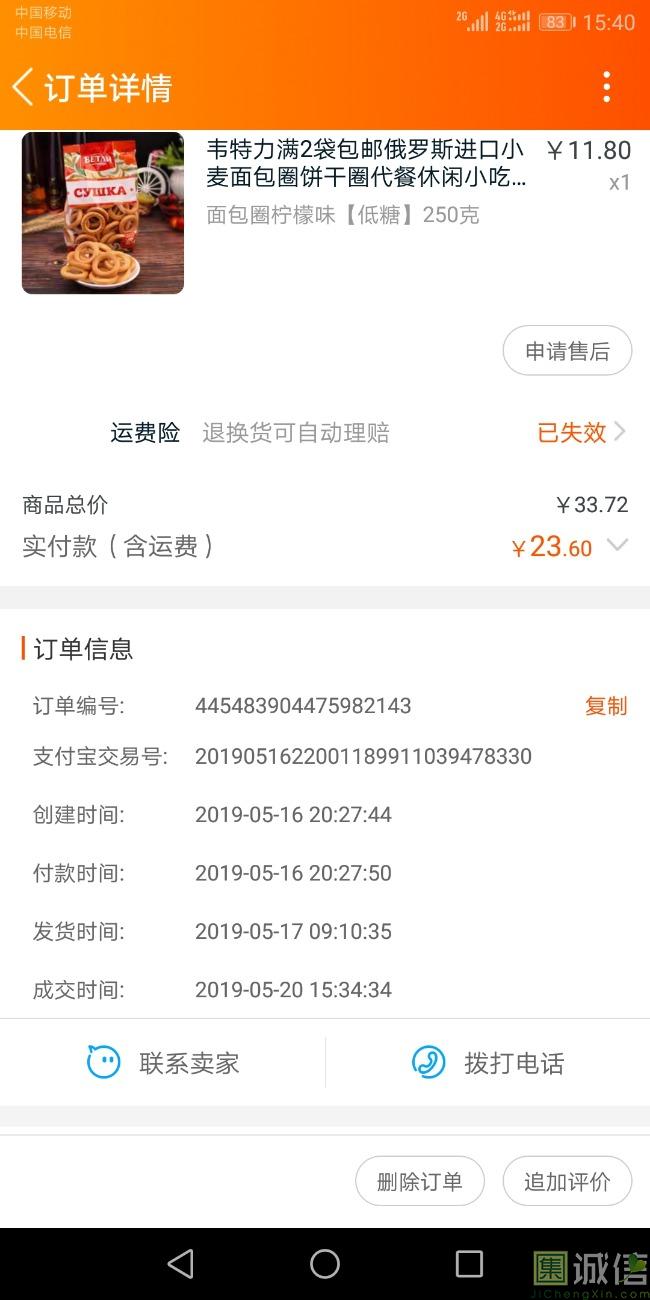Tap the system home button
Viewport: 650px width, 1300px height.
[325, 1264]
